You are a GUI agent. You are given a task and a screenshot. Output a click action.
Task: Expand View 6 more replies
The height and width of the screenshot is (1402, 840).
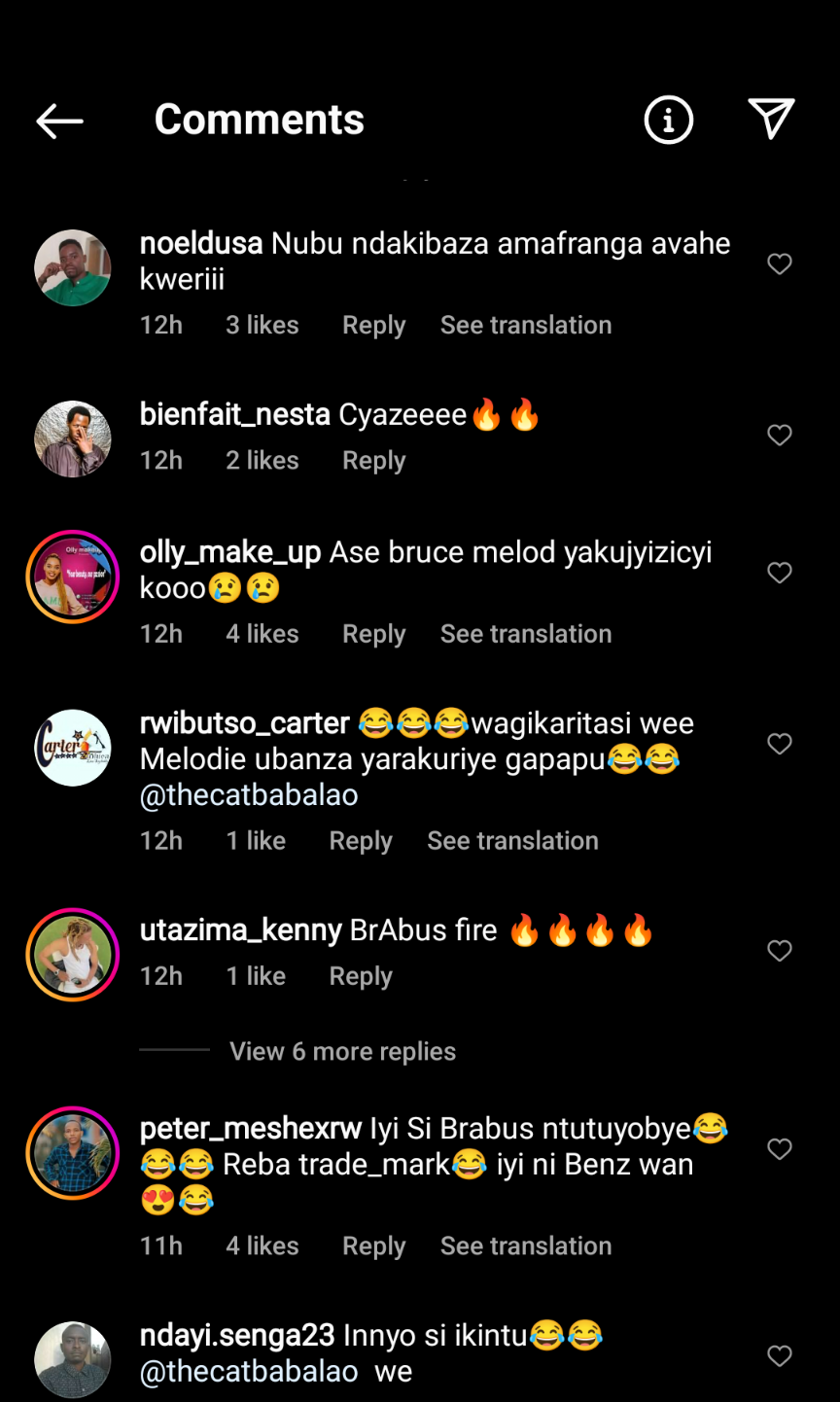pos(342,1051)
